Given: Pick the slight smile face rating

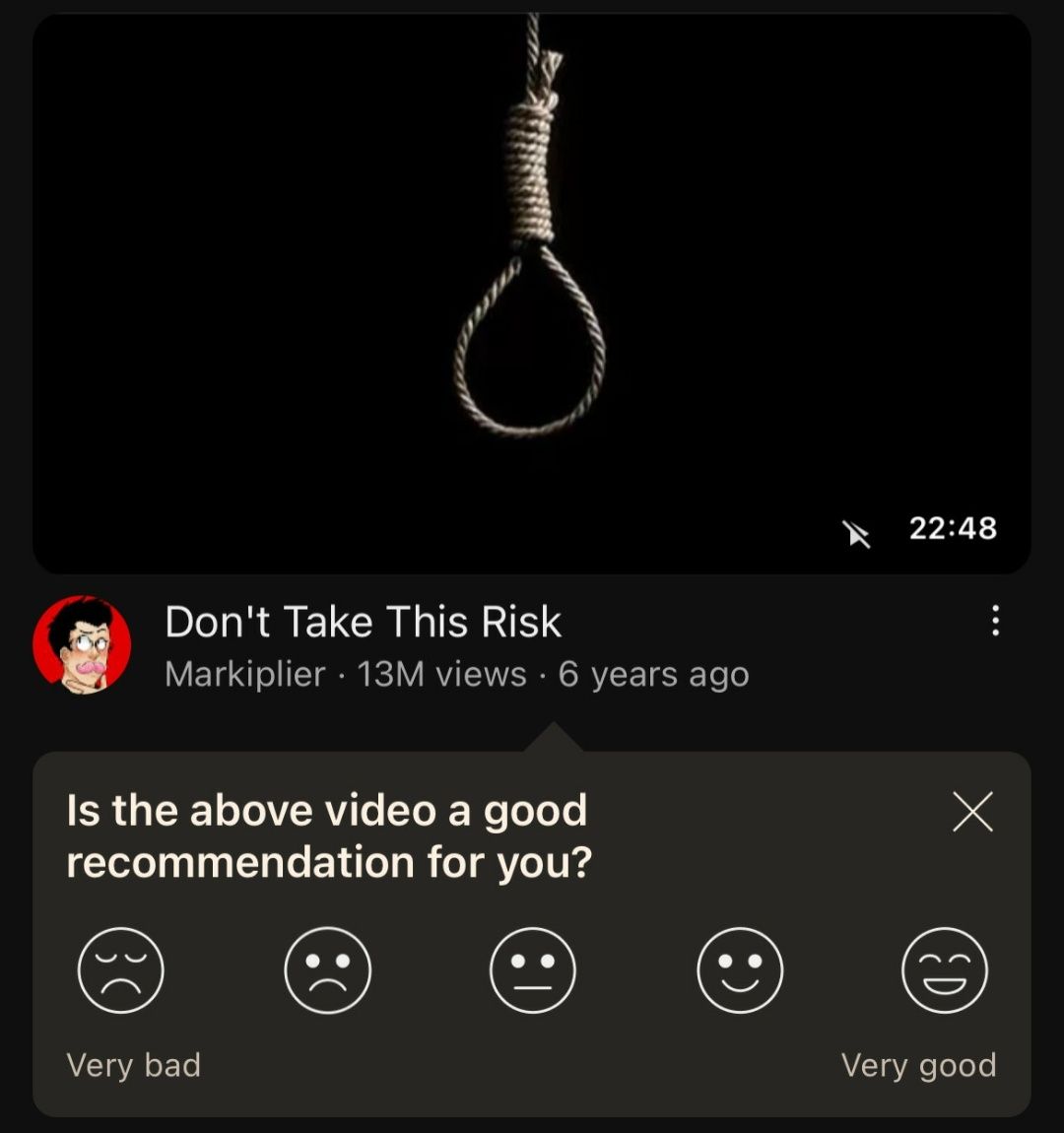Looking at the screenshot, I should click(x=739, y=970).
